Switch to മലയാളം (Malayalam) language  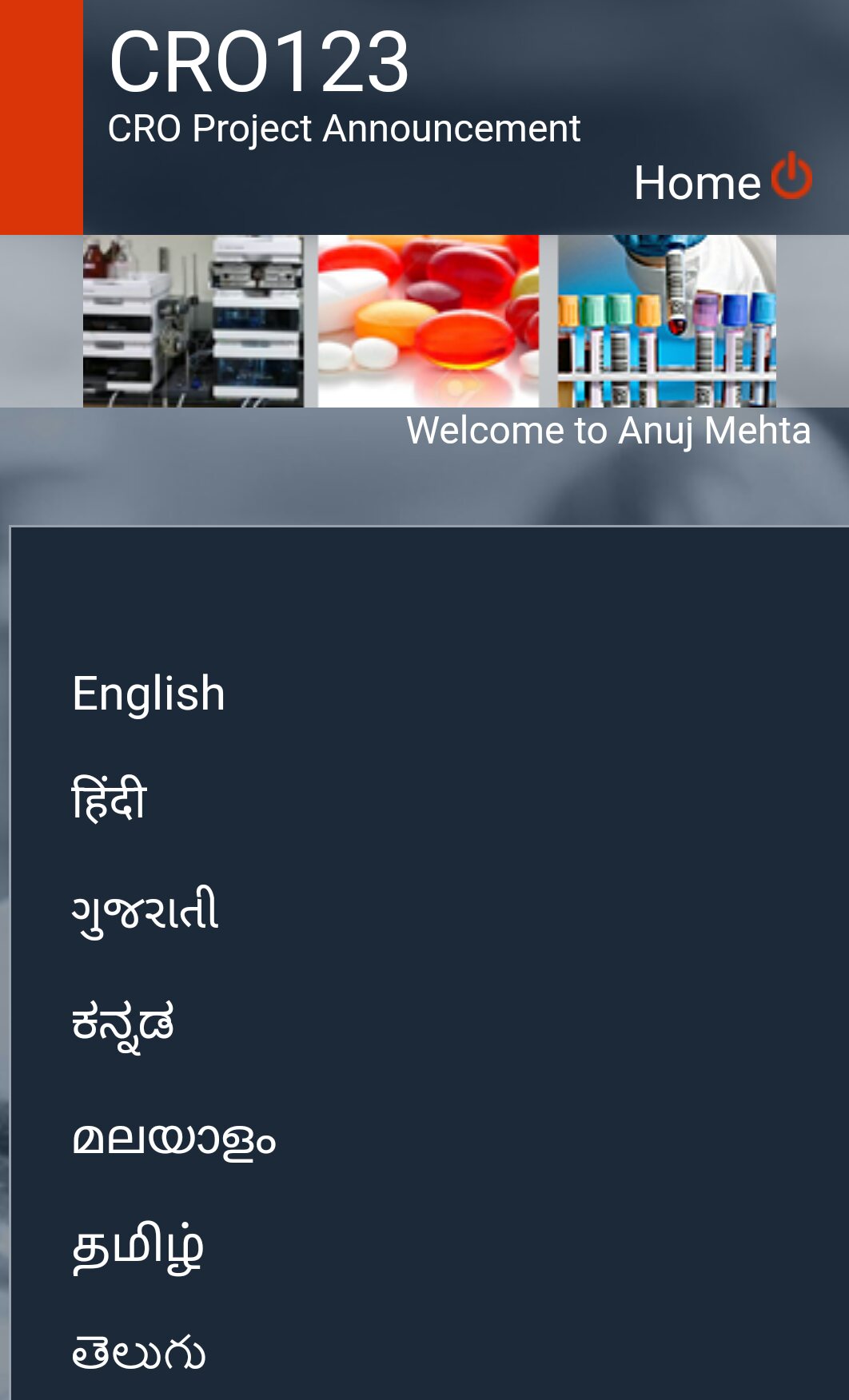174,1139
